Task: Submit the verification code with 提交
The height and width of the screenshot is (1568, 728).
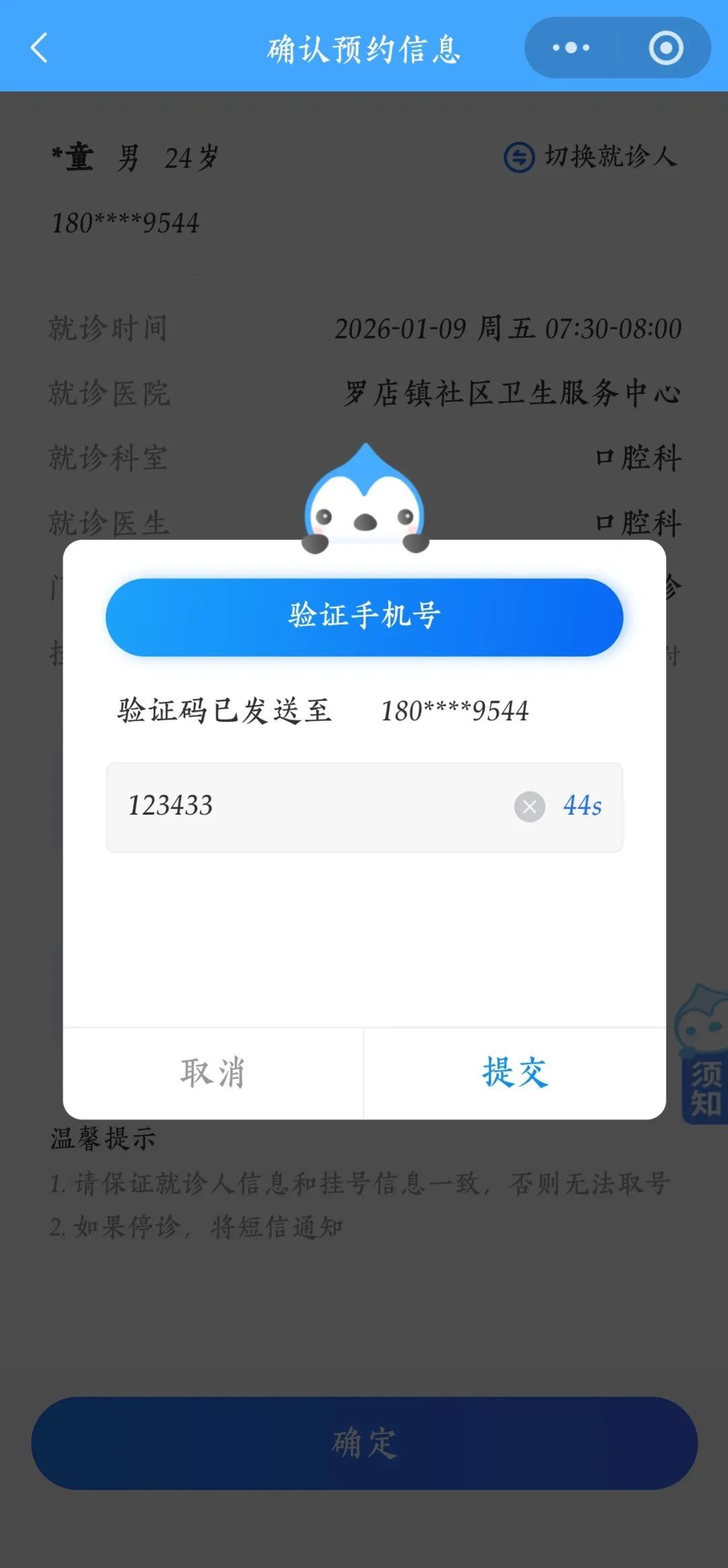Action: pos(515,1072)
